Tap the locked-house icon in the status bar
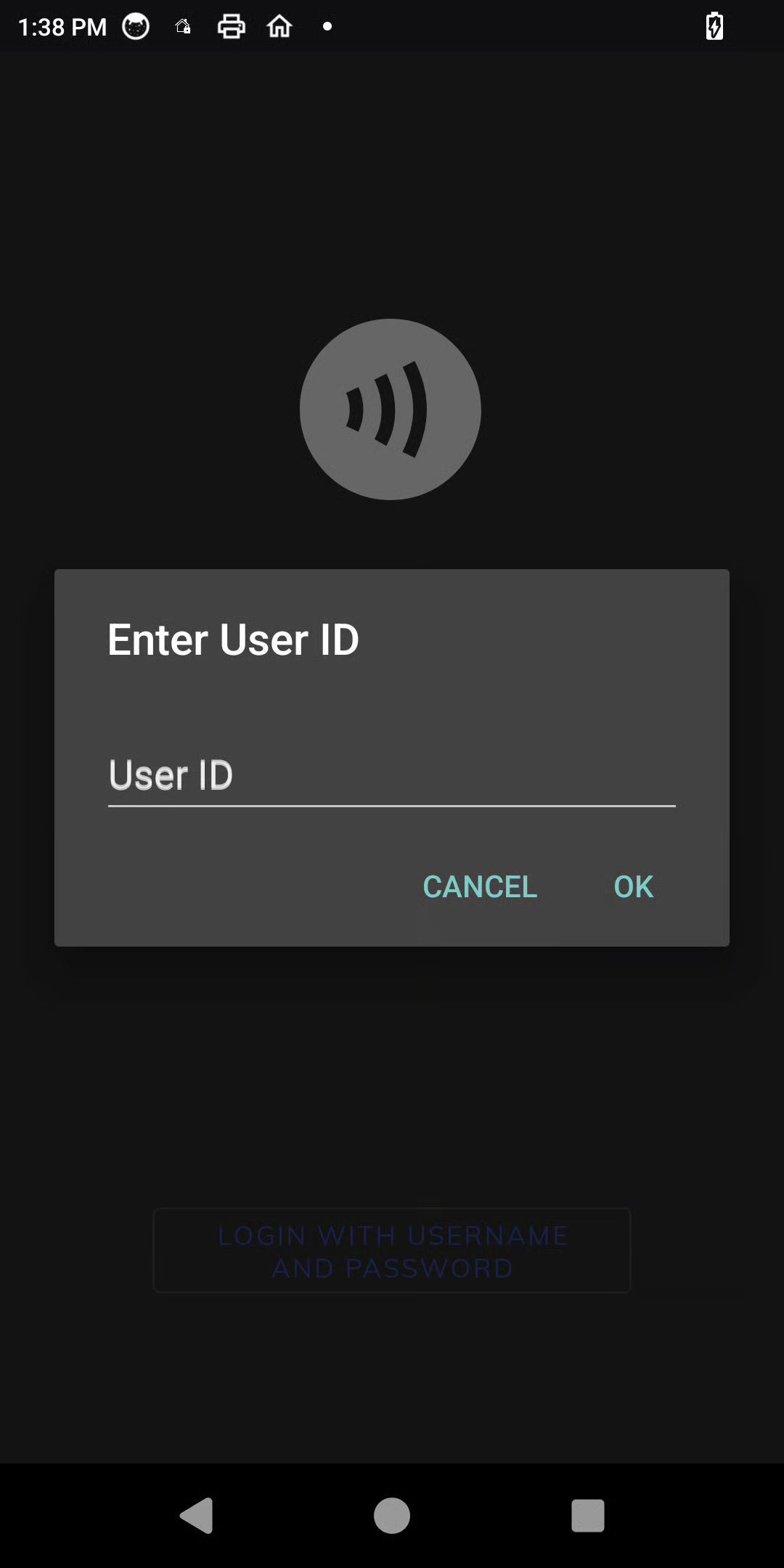Image resolution: width=784 pixels, height=1568 pixels. click(182, 26)
